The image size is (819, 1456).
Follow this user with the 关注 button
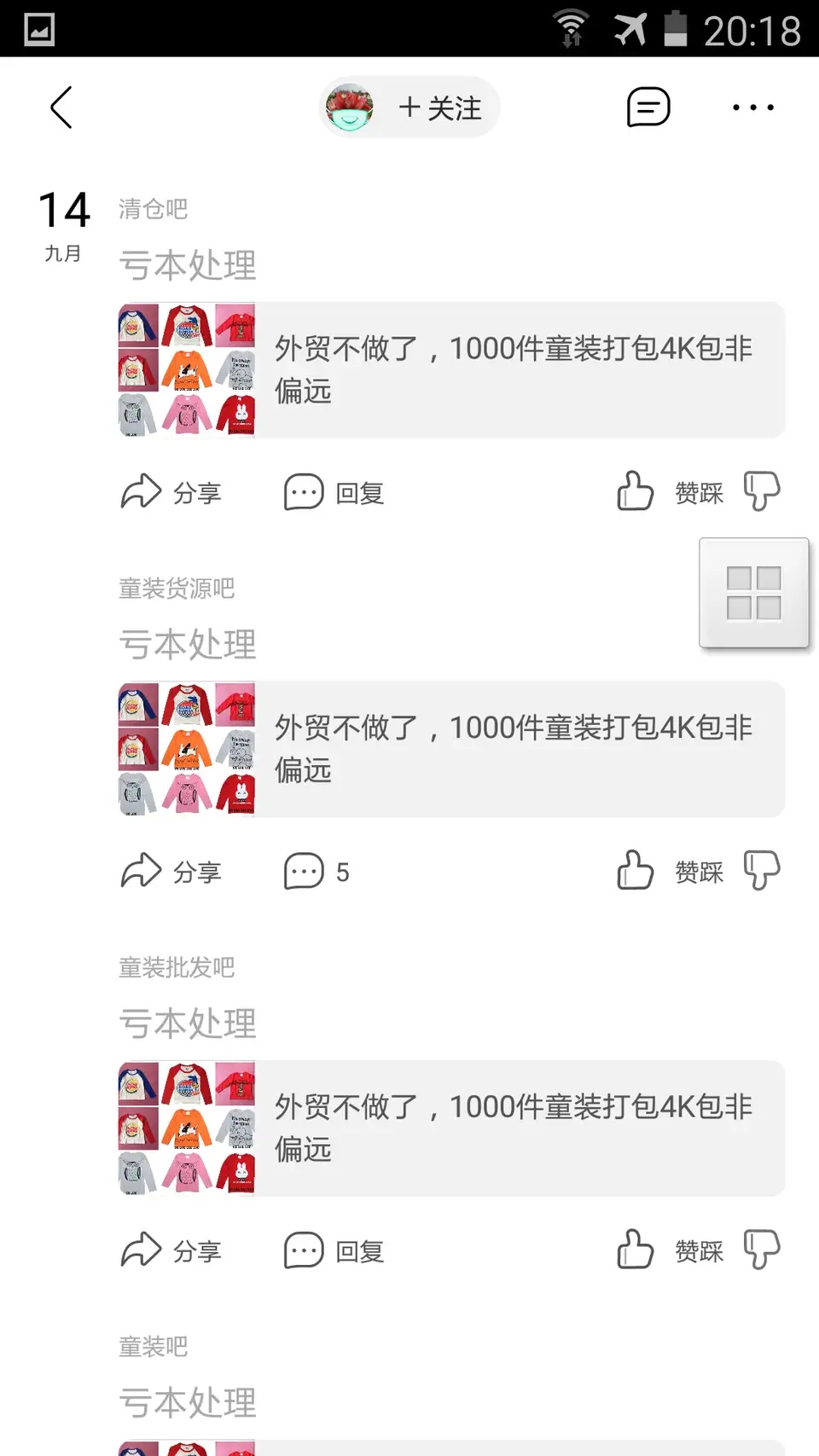pos(439,108)
